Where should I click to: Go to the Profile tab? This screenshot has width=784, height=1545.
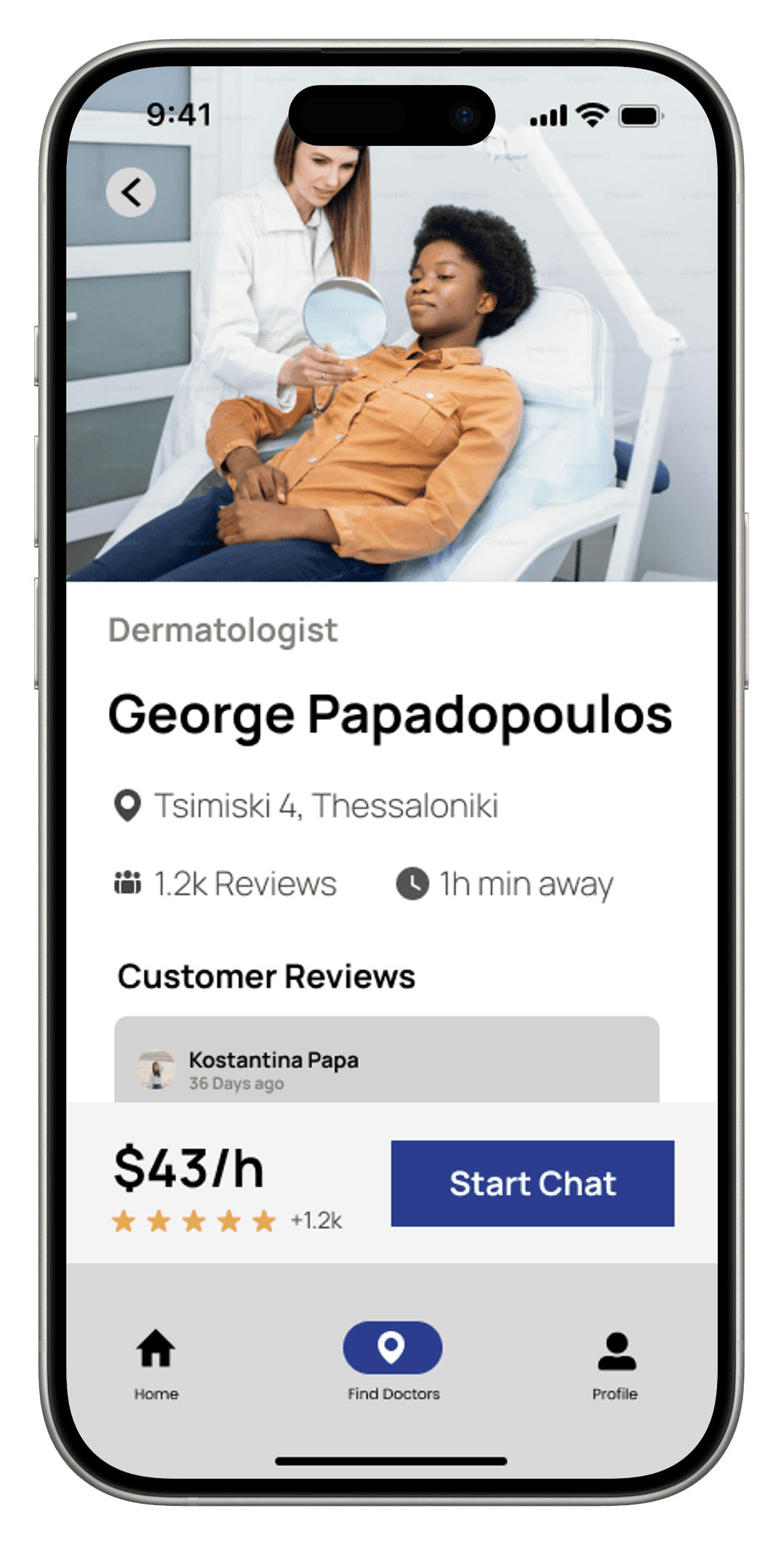pyautogui.click(x=616, y=1363)
